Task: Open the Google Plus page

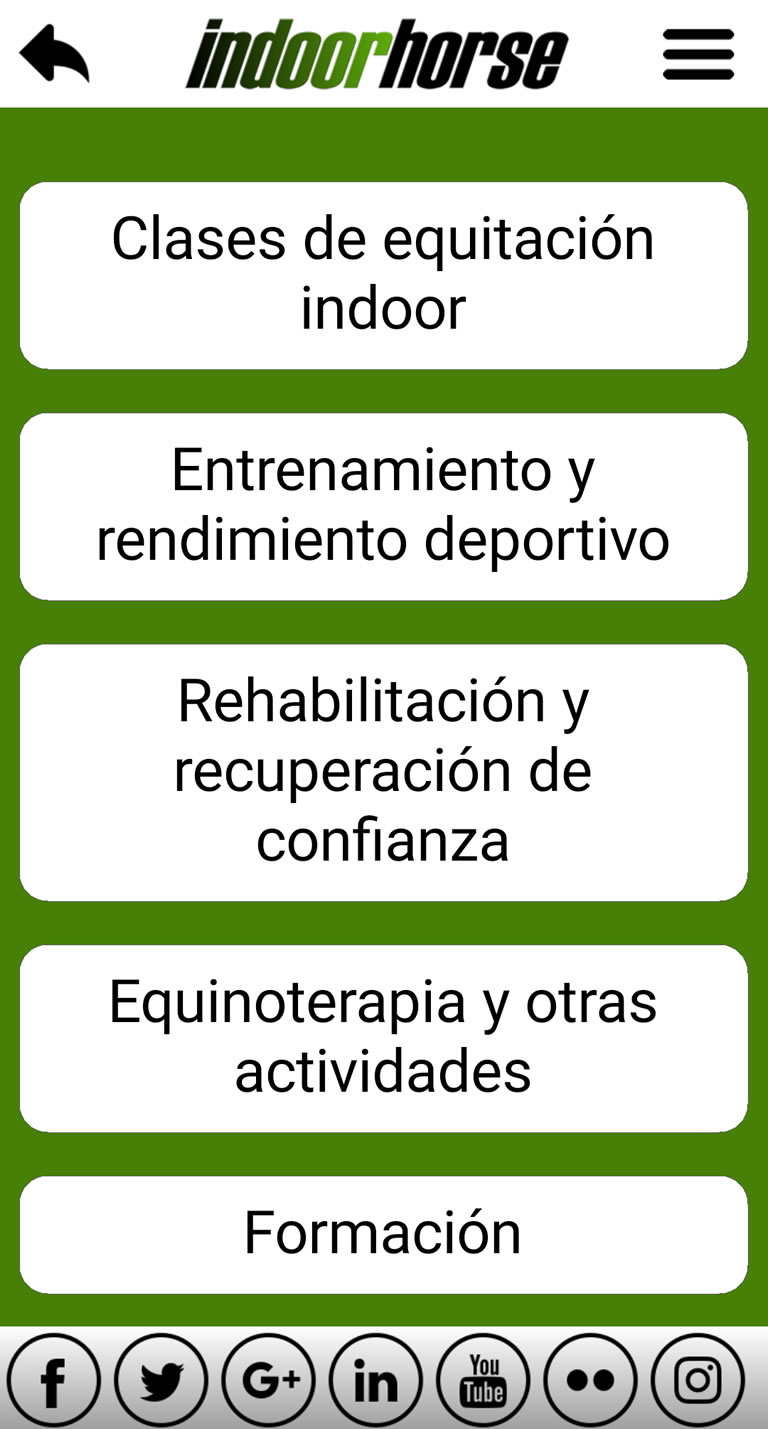Action: pos(269,1380)
